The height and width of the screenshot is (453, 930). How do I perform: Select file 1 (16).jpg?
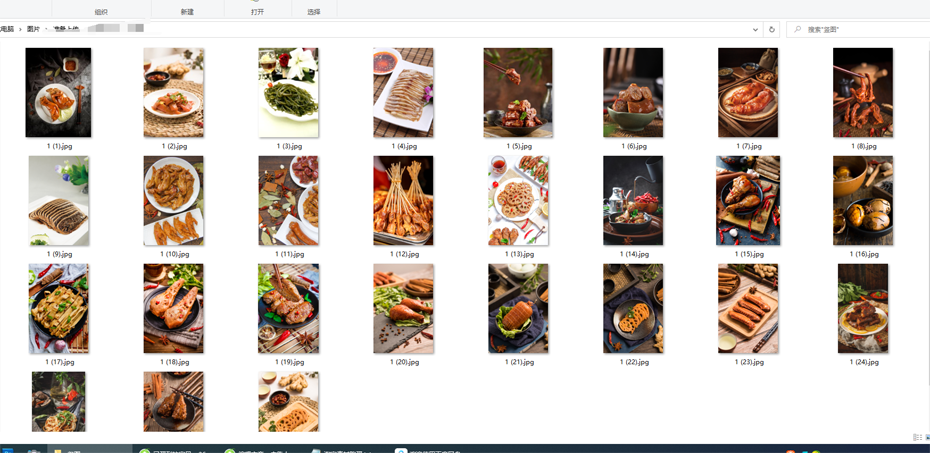point(863,201)
